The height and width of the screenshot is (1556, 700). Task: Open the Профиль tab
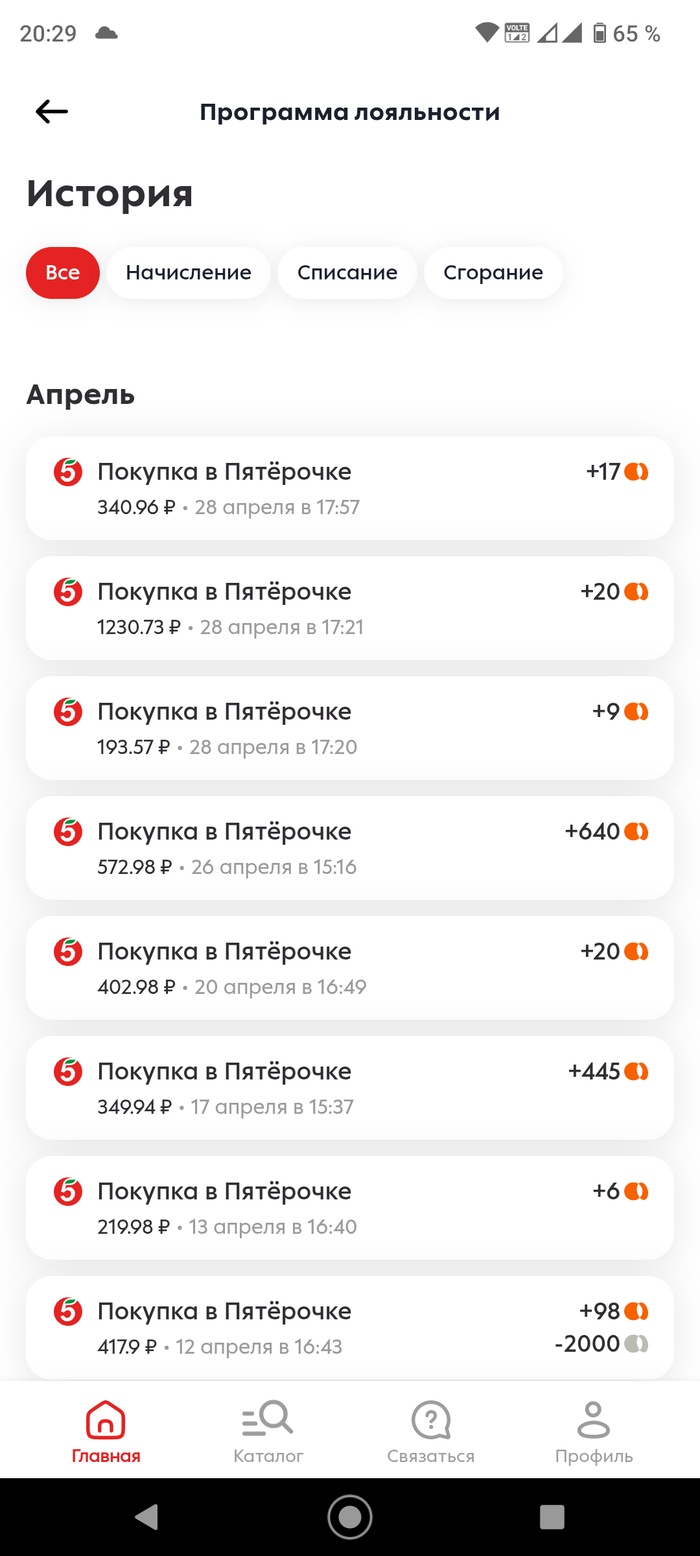point(594,1431)
